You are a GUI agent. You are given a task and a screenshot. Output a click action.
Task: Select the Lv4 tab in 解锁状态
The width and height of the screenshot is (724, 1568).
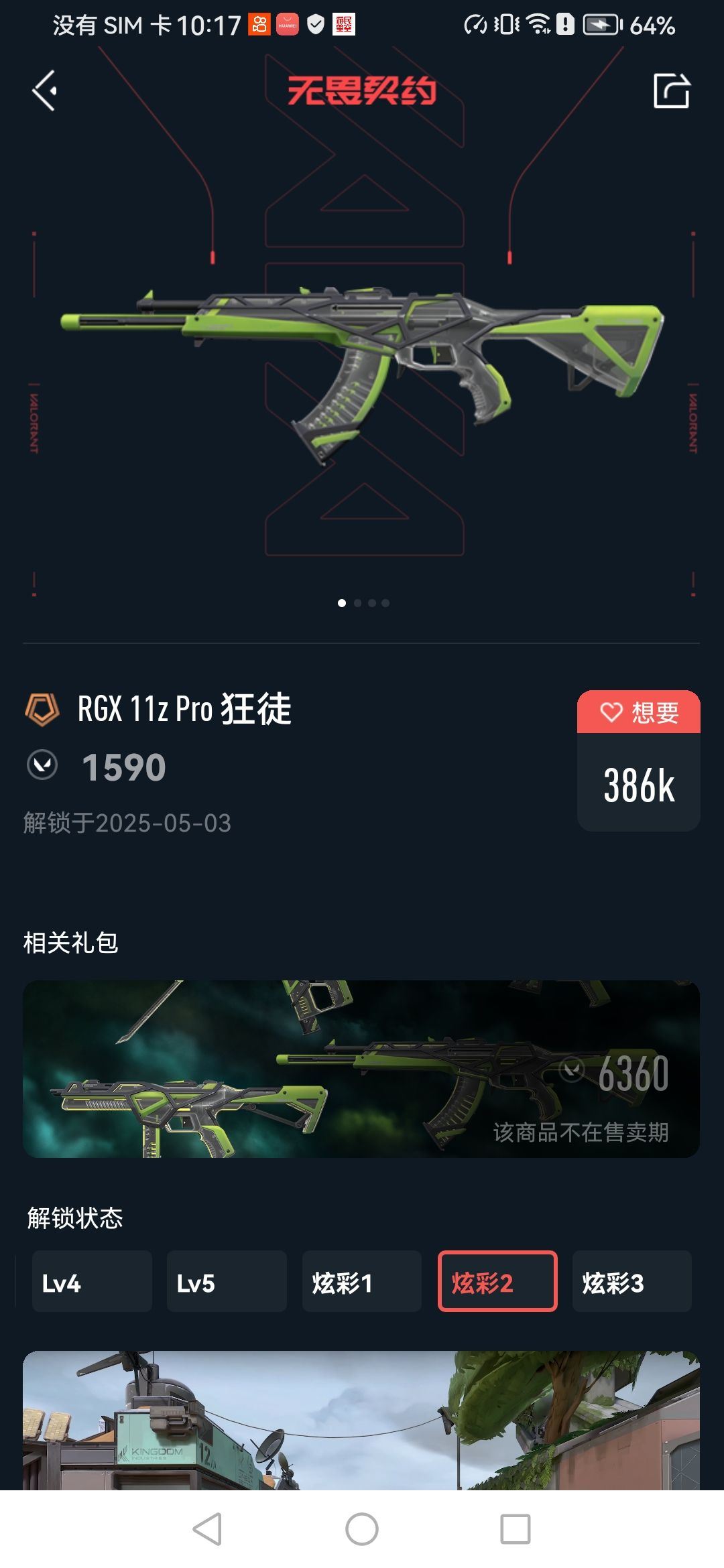click(x=92, y=1283)
